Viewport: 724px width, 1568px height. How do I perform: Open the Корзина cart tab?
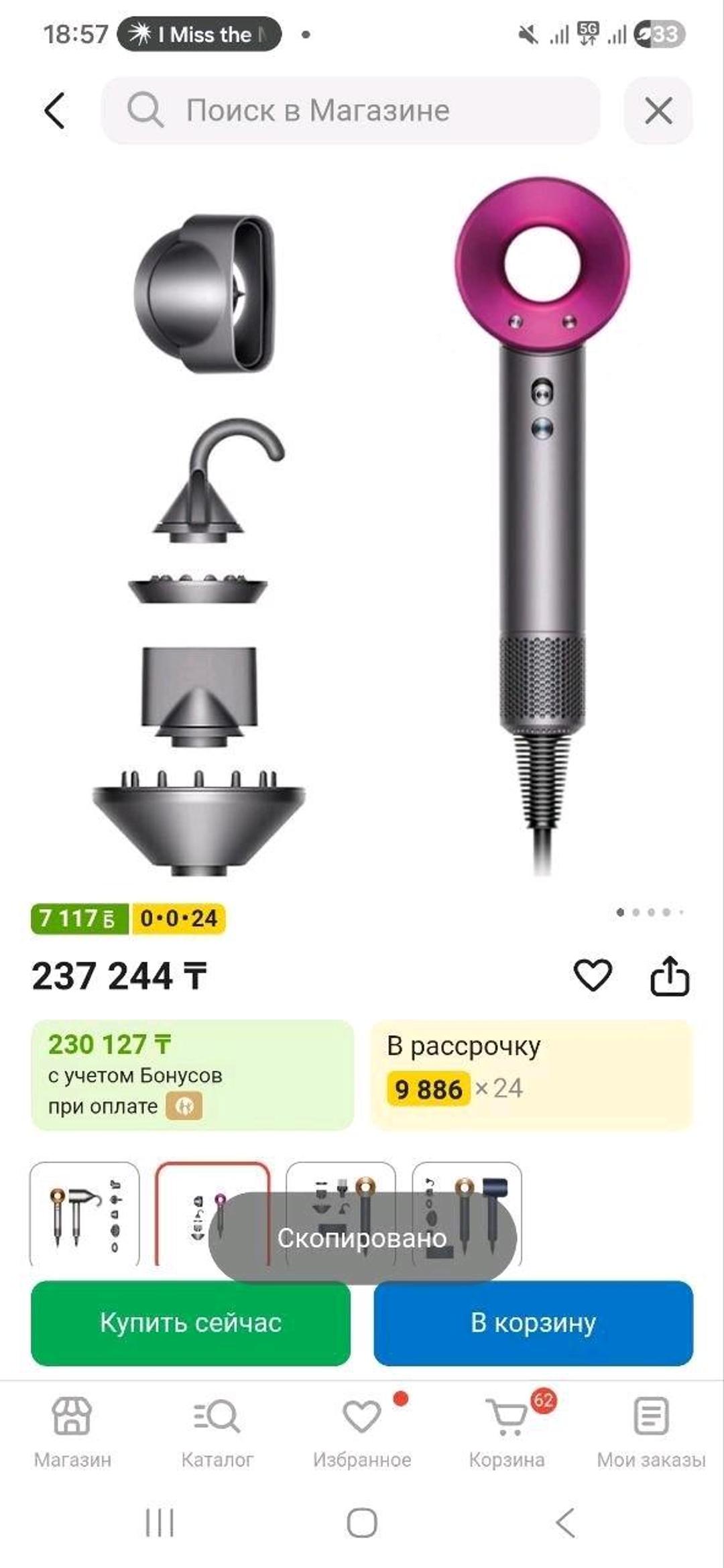[x=507, y=1433]
